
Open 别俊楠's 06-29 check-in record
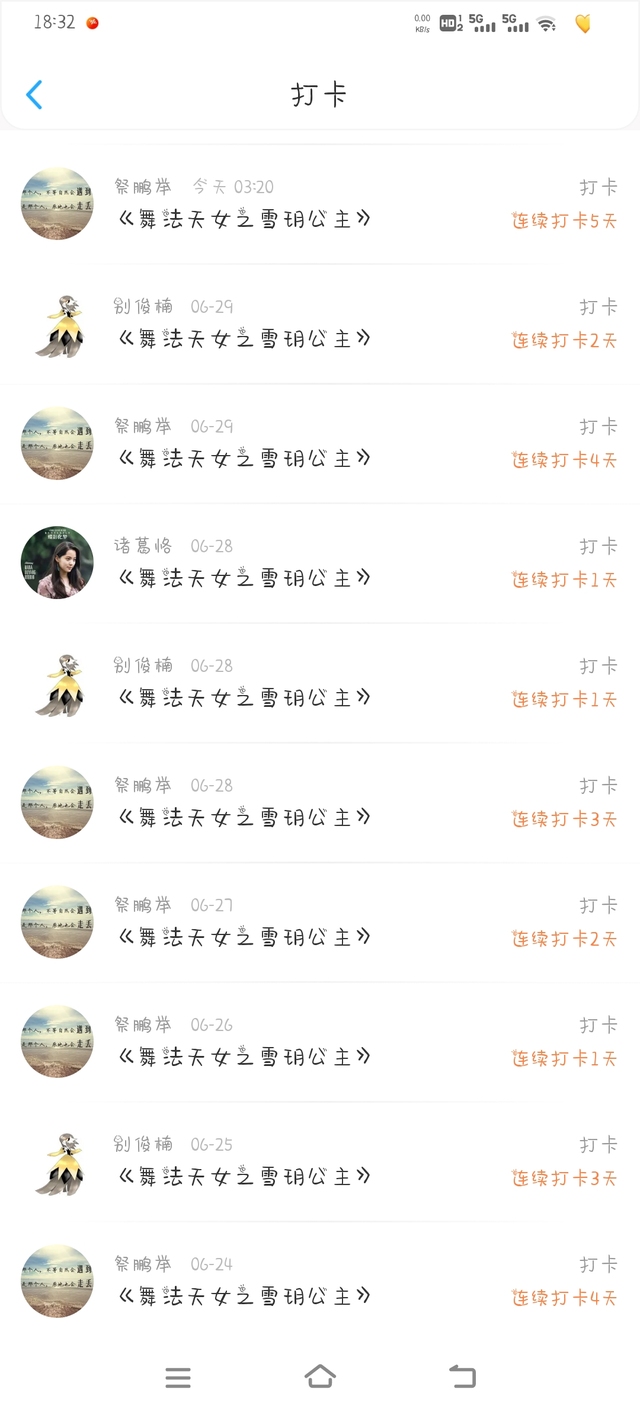(320, 324)
